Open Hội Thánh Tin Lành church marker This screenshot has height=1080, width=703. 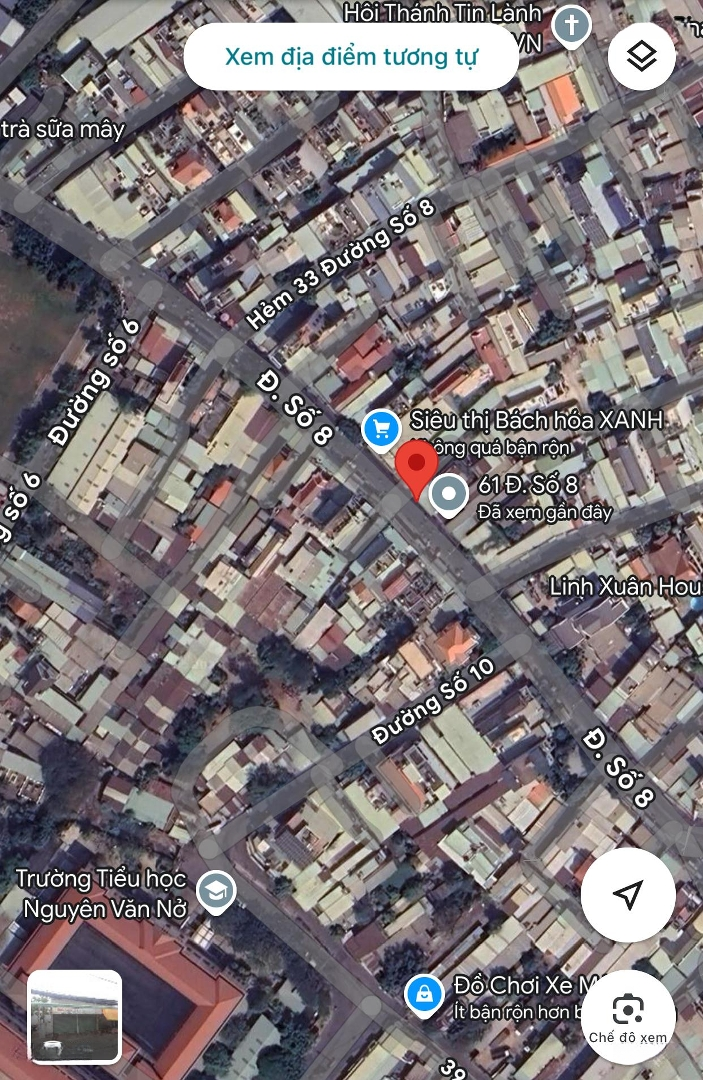tap(571, 25)
